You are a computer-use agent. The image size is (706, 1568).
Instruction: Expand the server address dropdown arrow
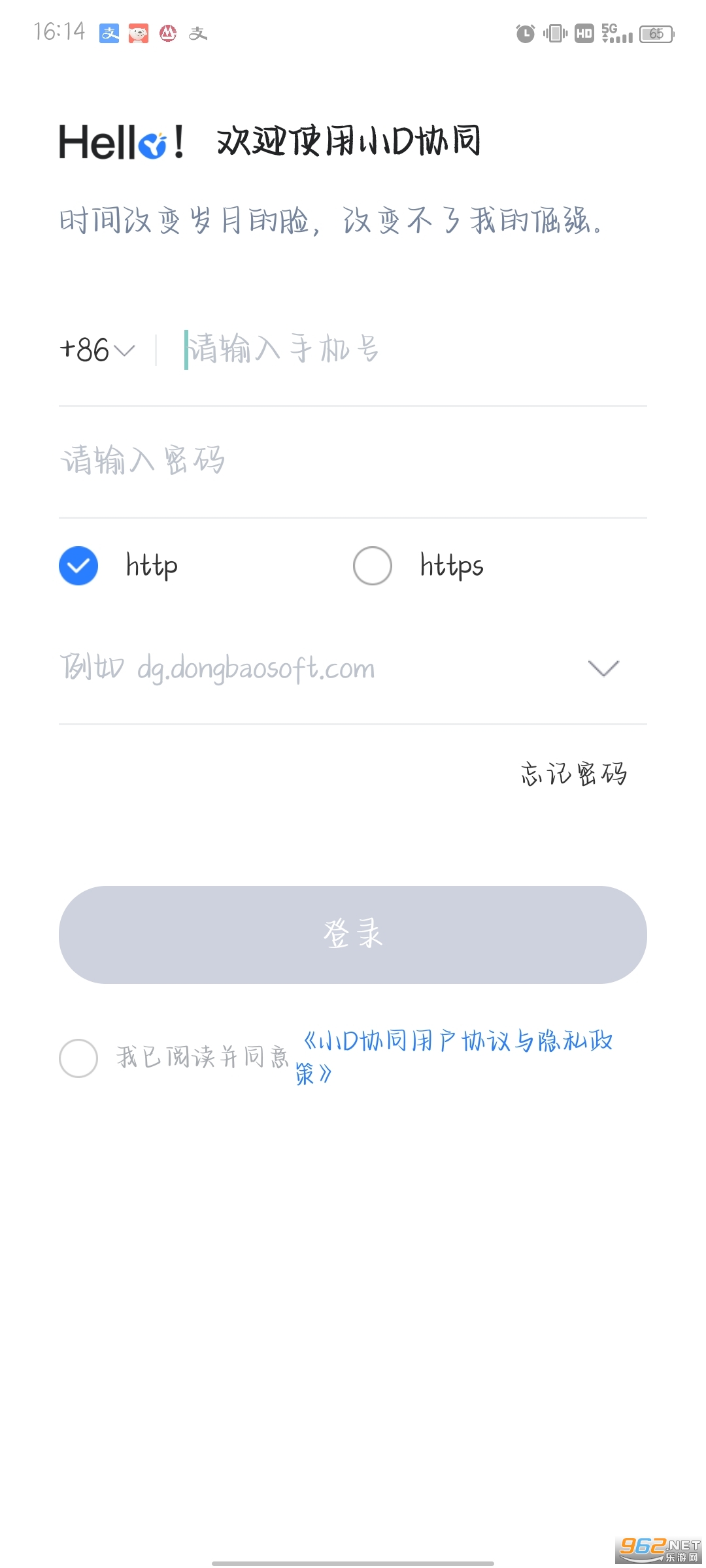[x=603, y=668]
